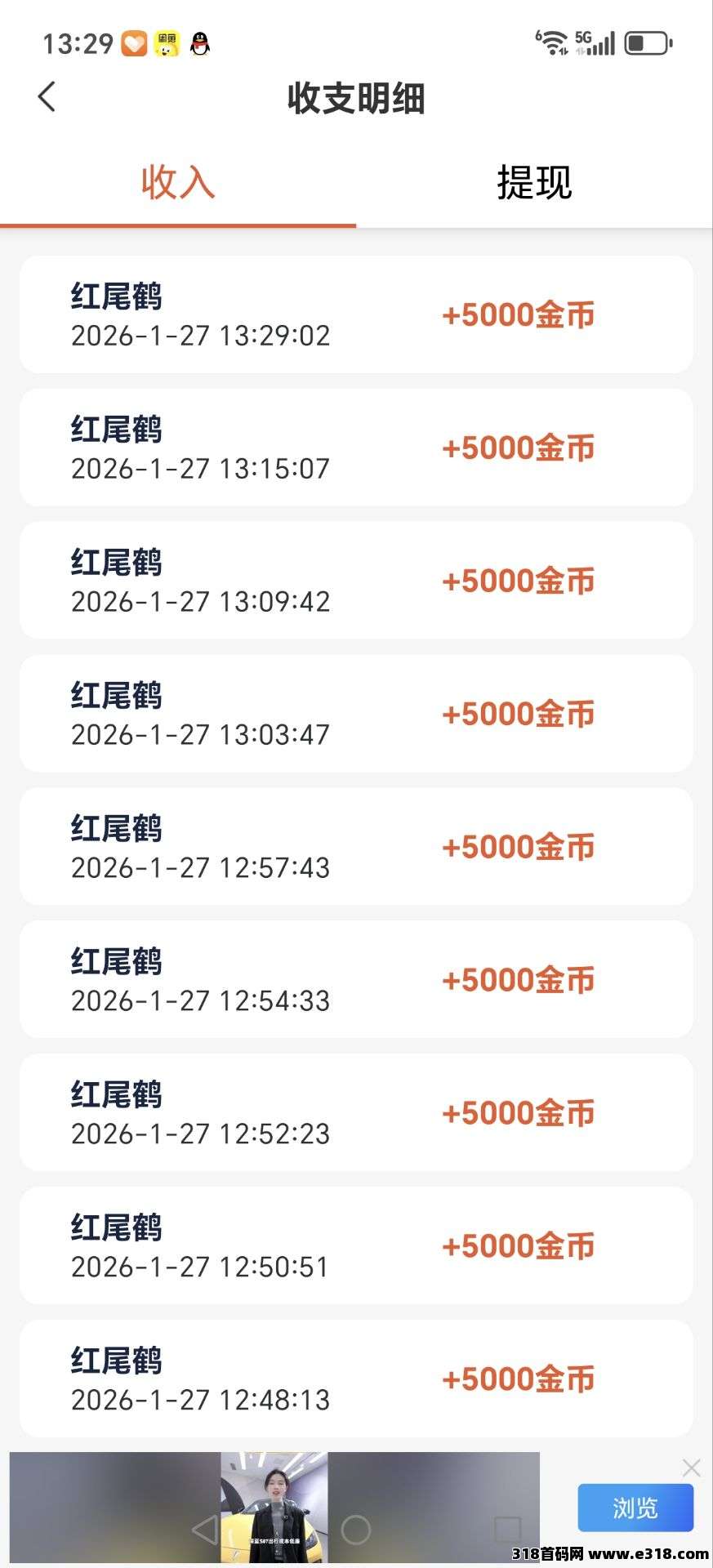Tap the WiFi indicator icon
The width and height of the screenshot is (713, 1568).
point(554,41)
